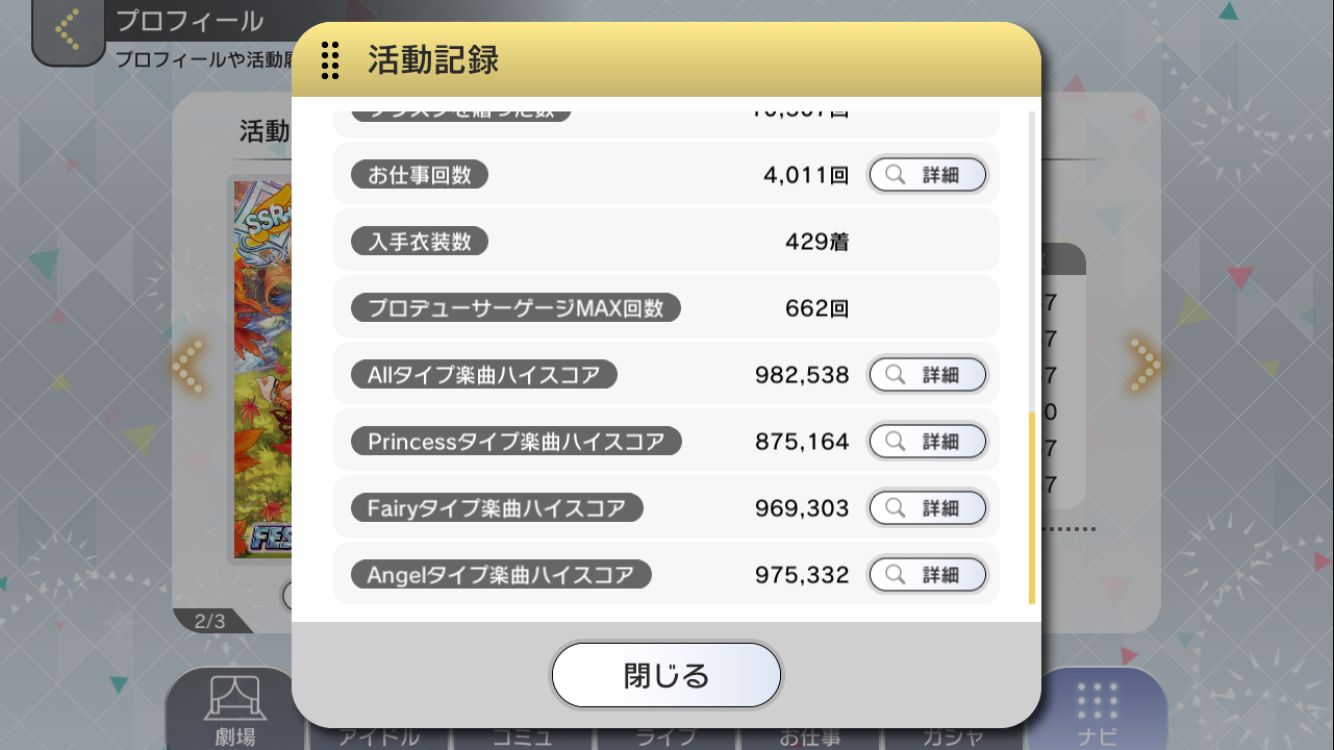1334x750 pixels.
Task: Tap 詳細 next to Angelタイプ楽曲ハイスコア
Action: [x=927, y=575]
